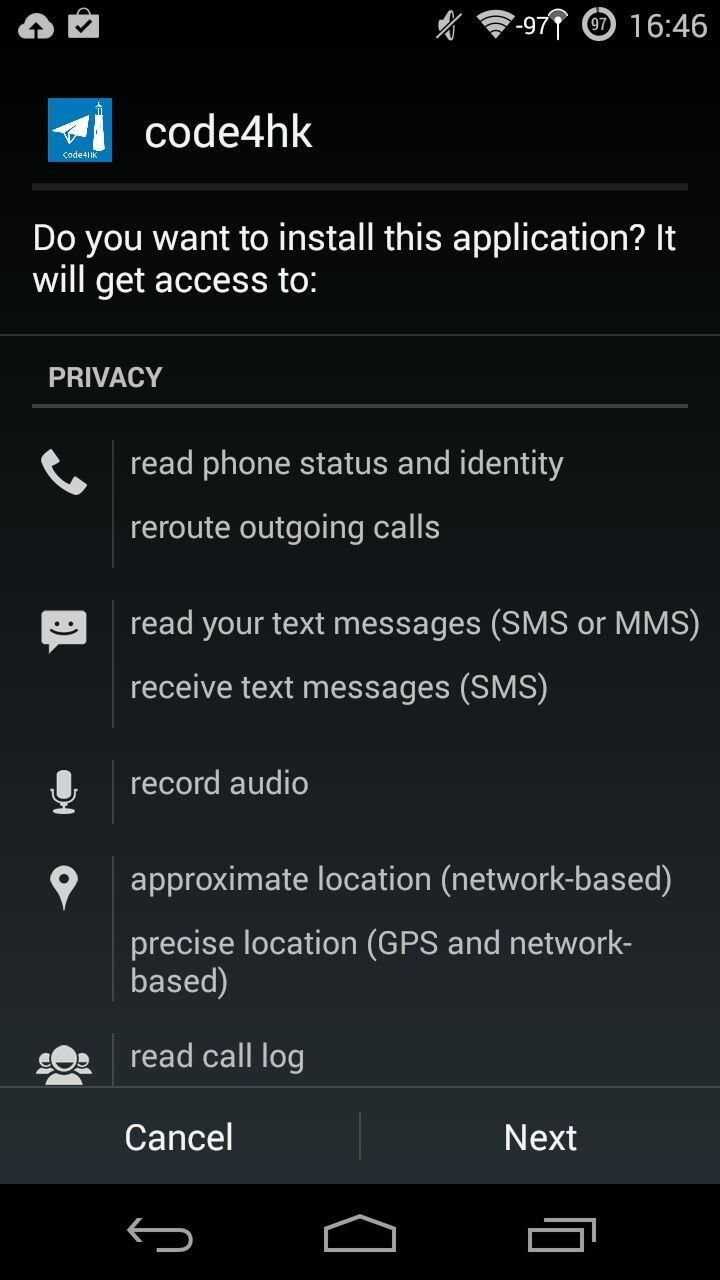Open recent apps overview

pos(561,1235)
